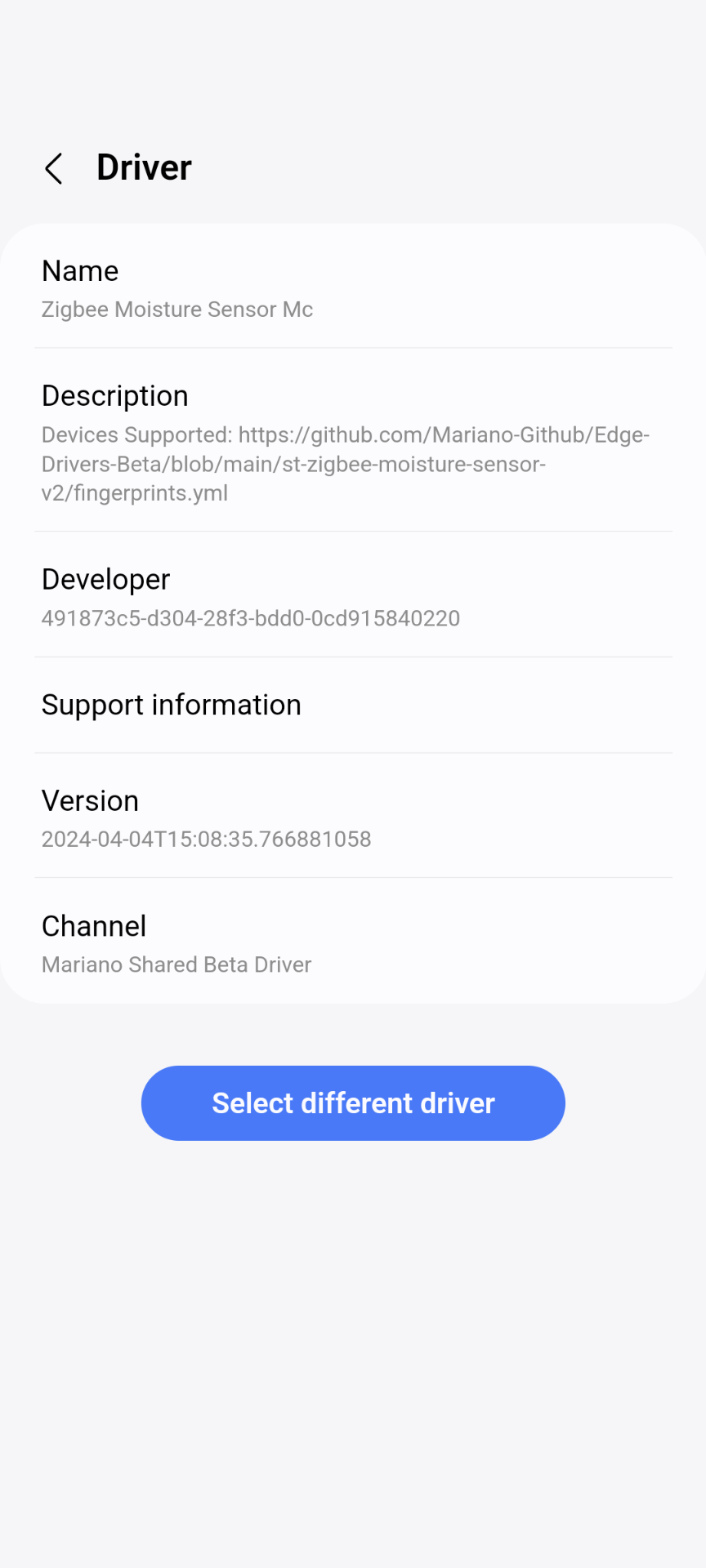706x1568 pixels.
Task: Tap the Select different driver button
Action: point(353,1102)
